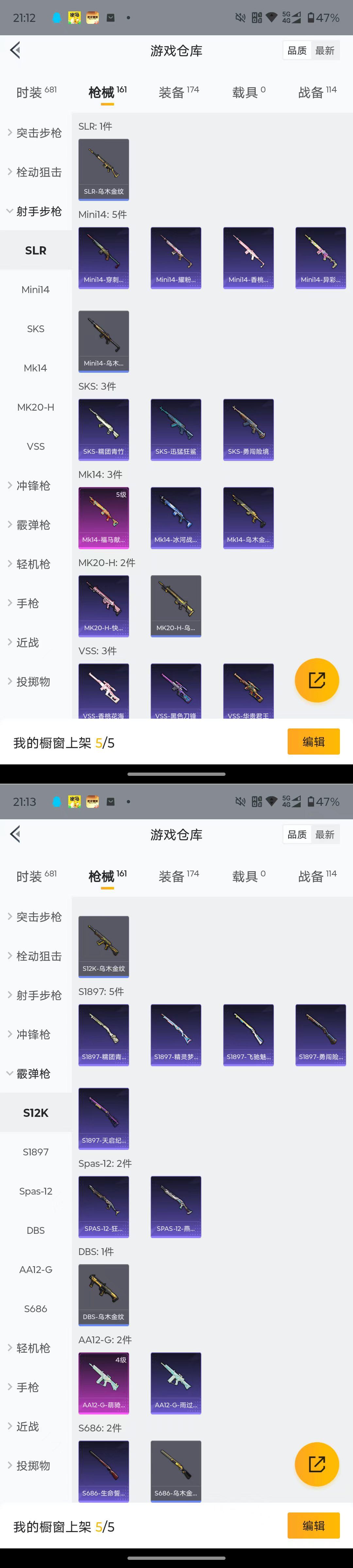Screen dimensions: 353x1568
Task: Choose Spas-12 in the sidebar
Action: point(35,1191)
